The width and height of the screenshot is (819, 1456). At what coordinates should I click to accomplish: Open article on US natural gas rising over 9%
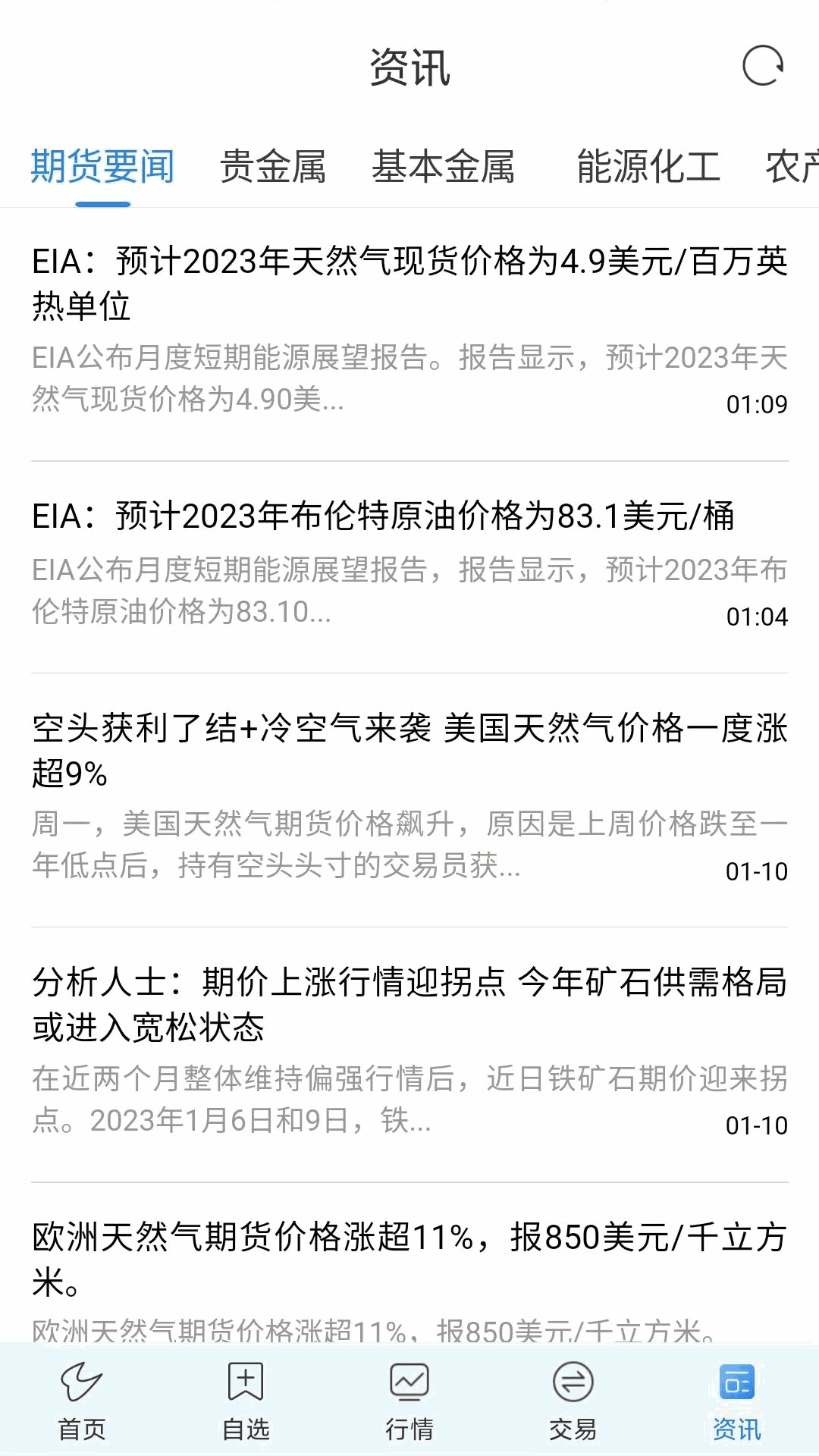(x=409, y=751)
